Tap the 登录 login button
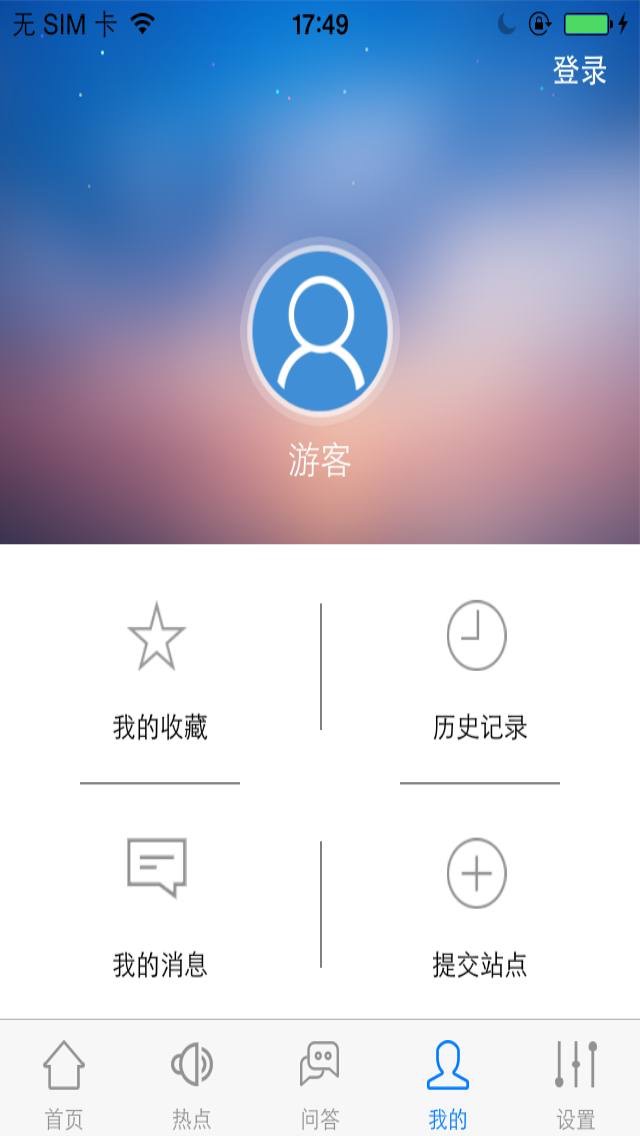Viewport: 640px width, 1136px height. [x=579, y=71]
